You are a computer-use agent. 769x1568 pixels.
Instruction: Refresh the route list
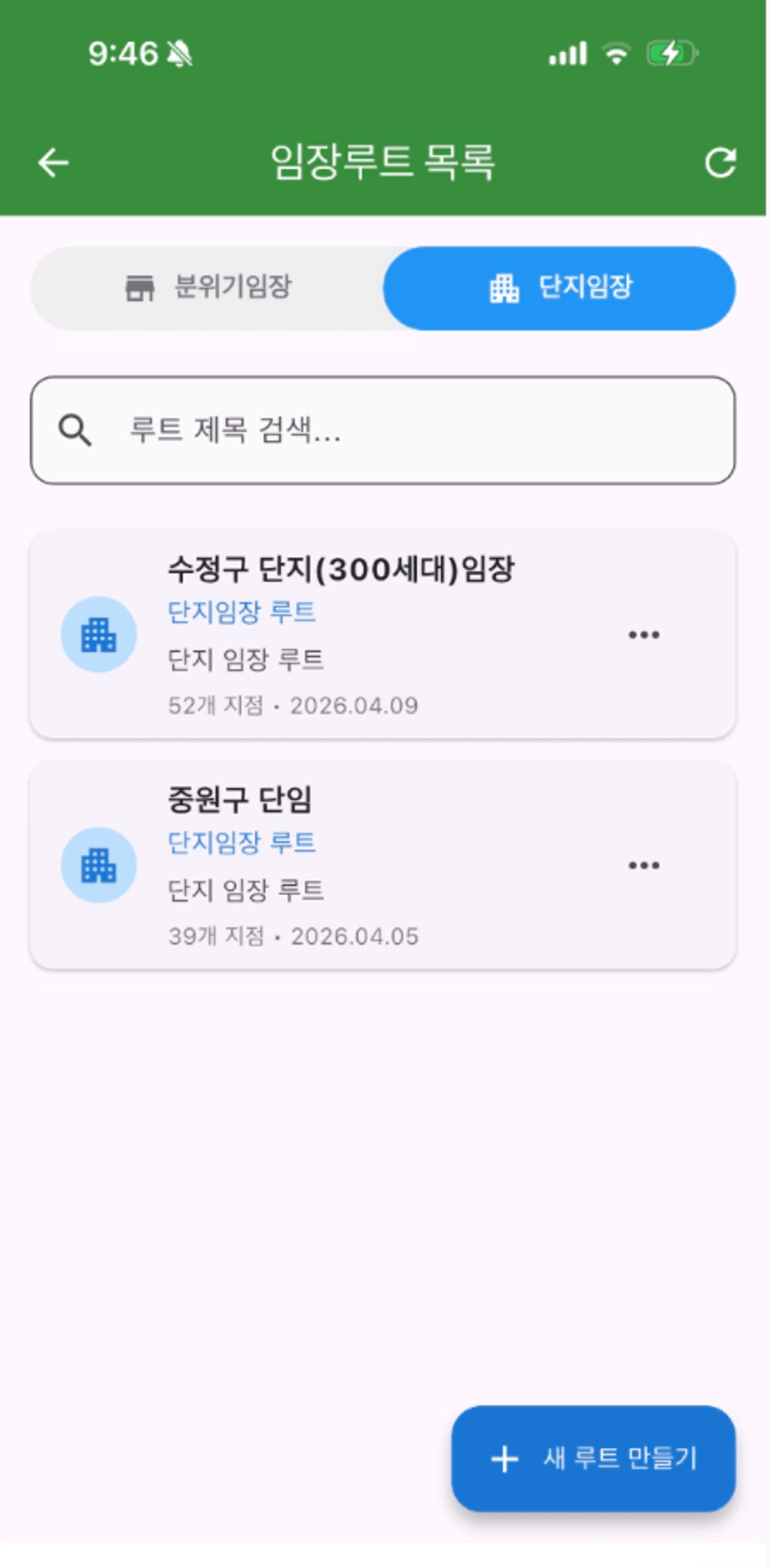pos(721,163)
